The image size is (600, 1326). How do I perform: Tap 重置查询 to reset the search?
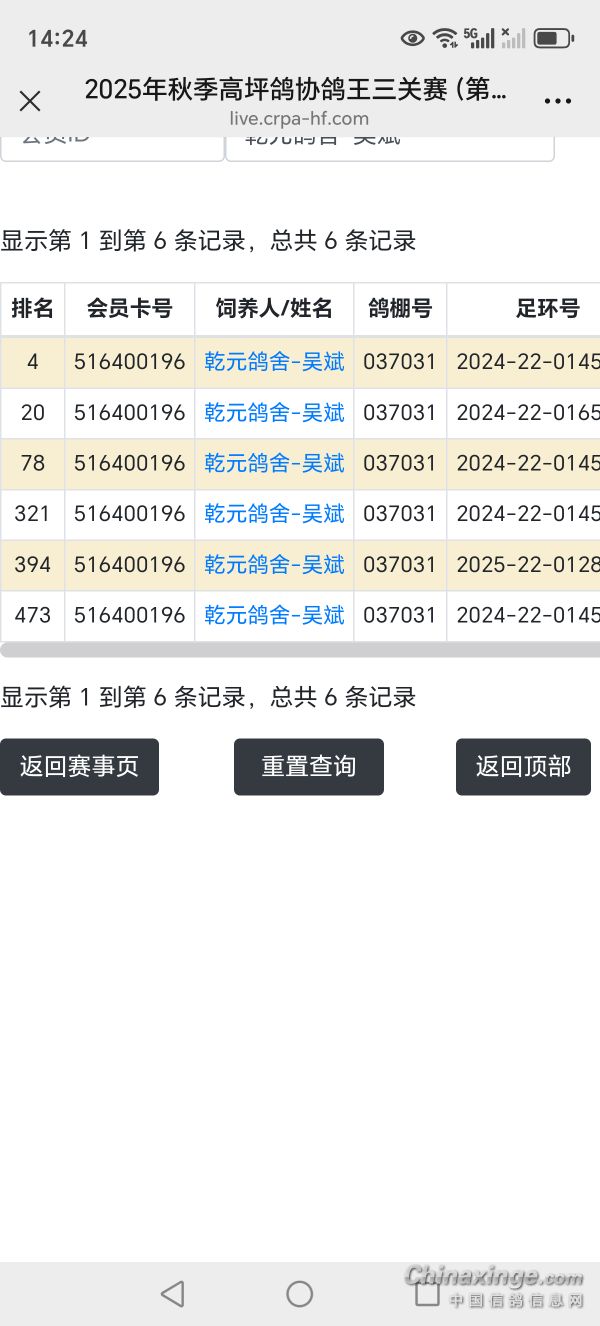coord(308,767)
